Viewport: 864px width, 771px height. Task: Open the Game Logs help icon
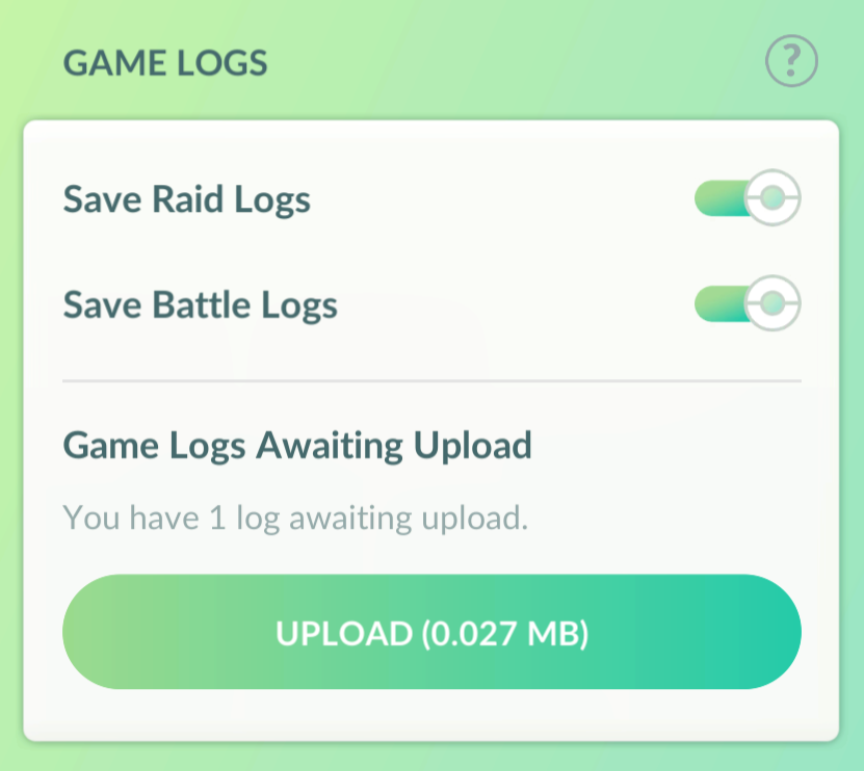tap(791, 64)
